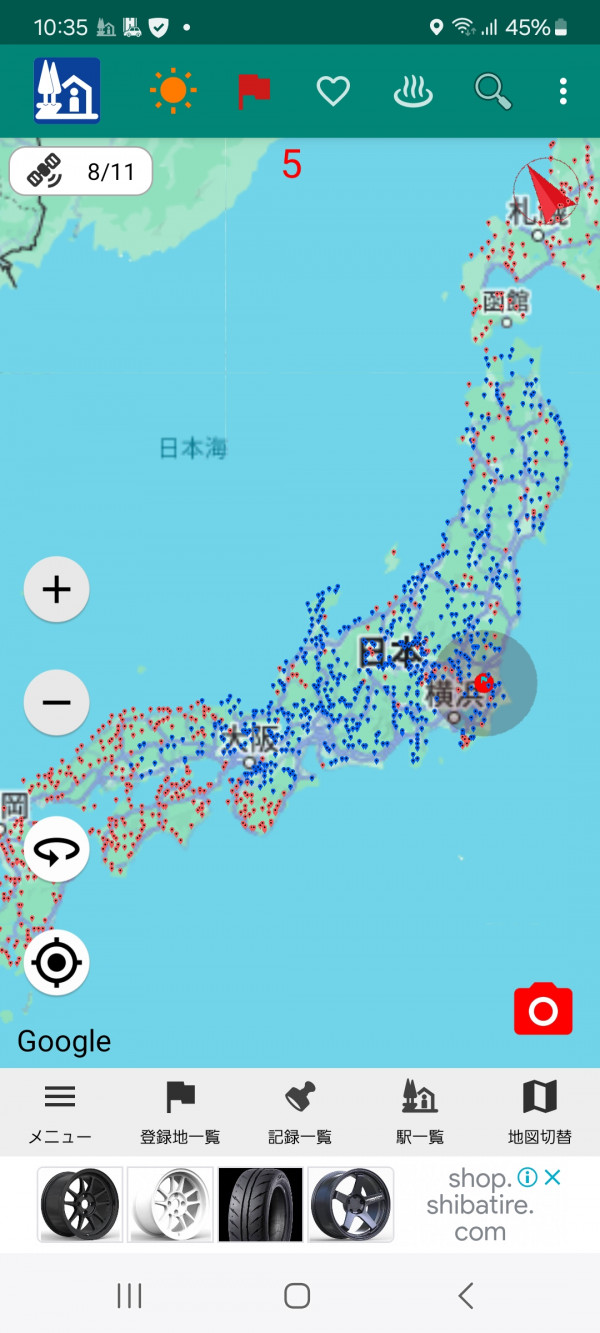Tap the roadside station app logo icon
Viewport: 600px width, 1333px height.
coord(67,90)
